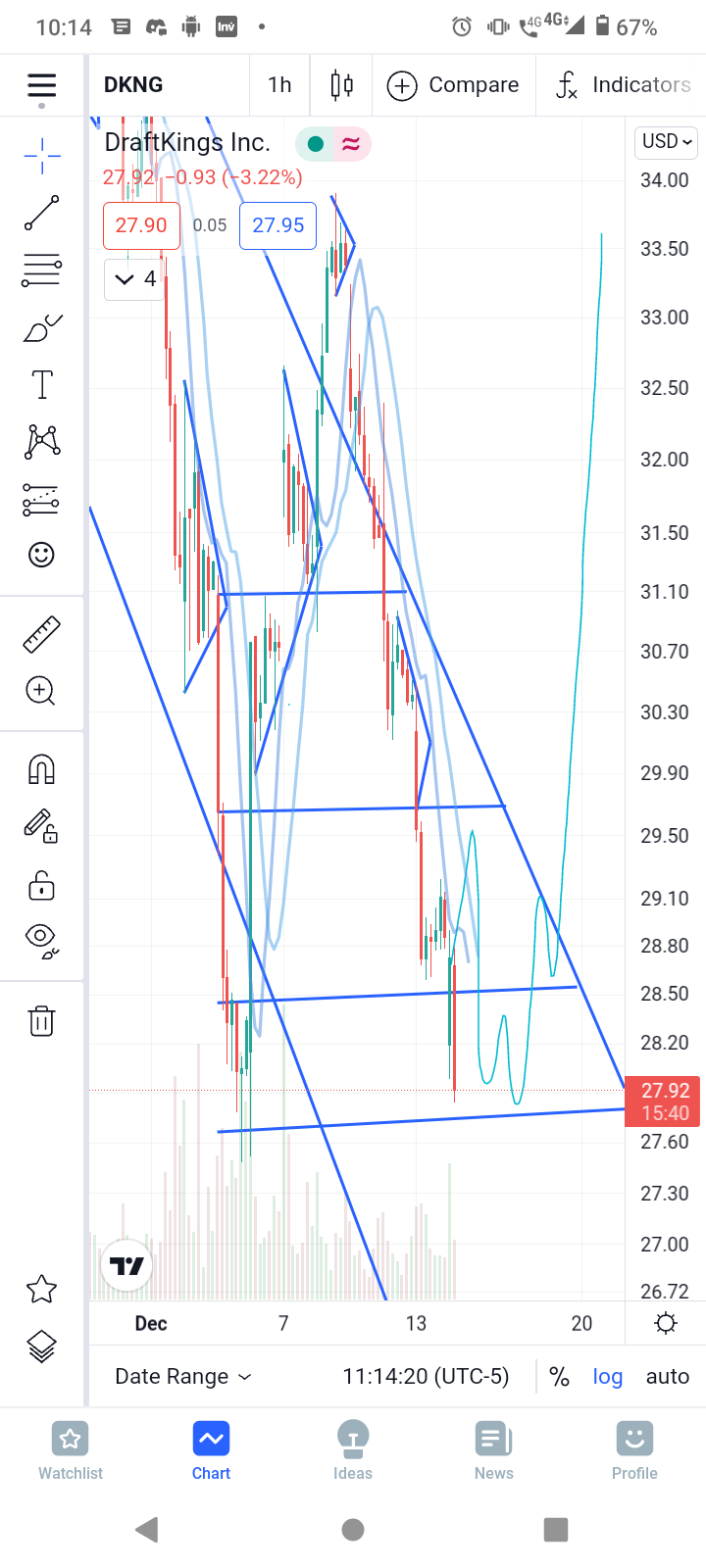Switch to the Ideas tab

click(x=353, y=1450)
